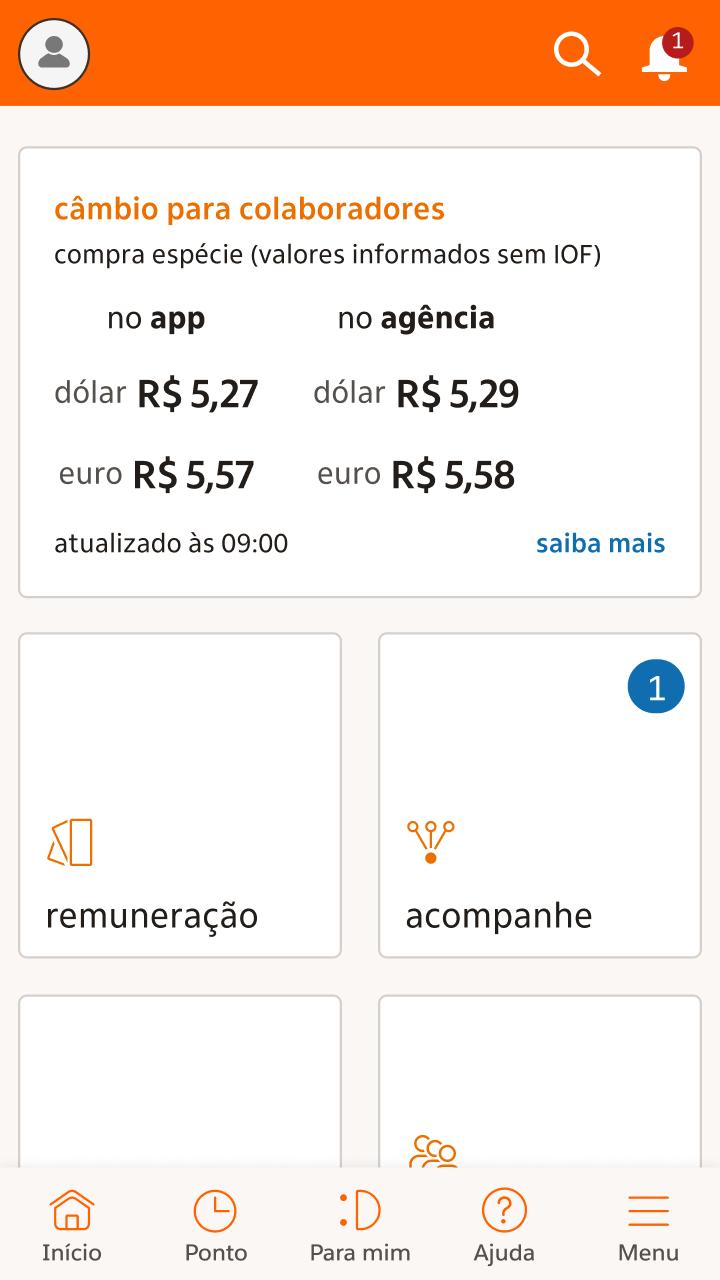720x1280 pixels.
Task: Open the Ajuda tab
Action: click(504, 1225)
